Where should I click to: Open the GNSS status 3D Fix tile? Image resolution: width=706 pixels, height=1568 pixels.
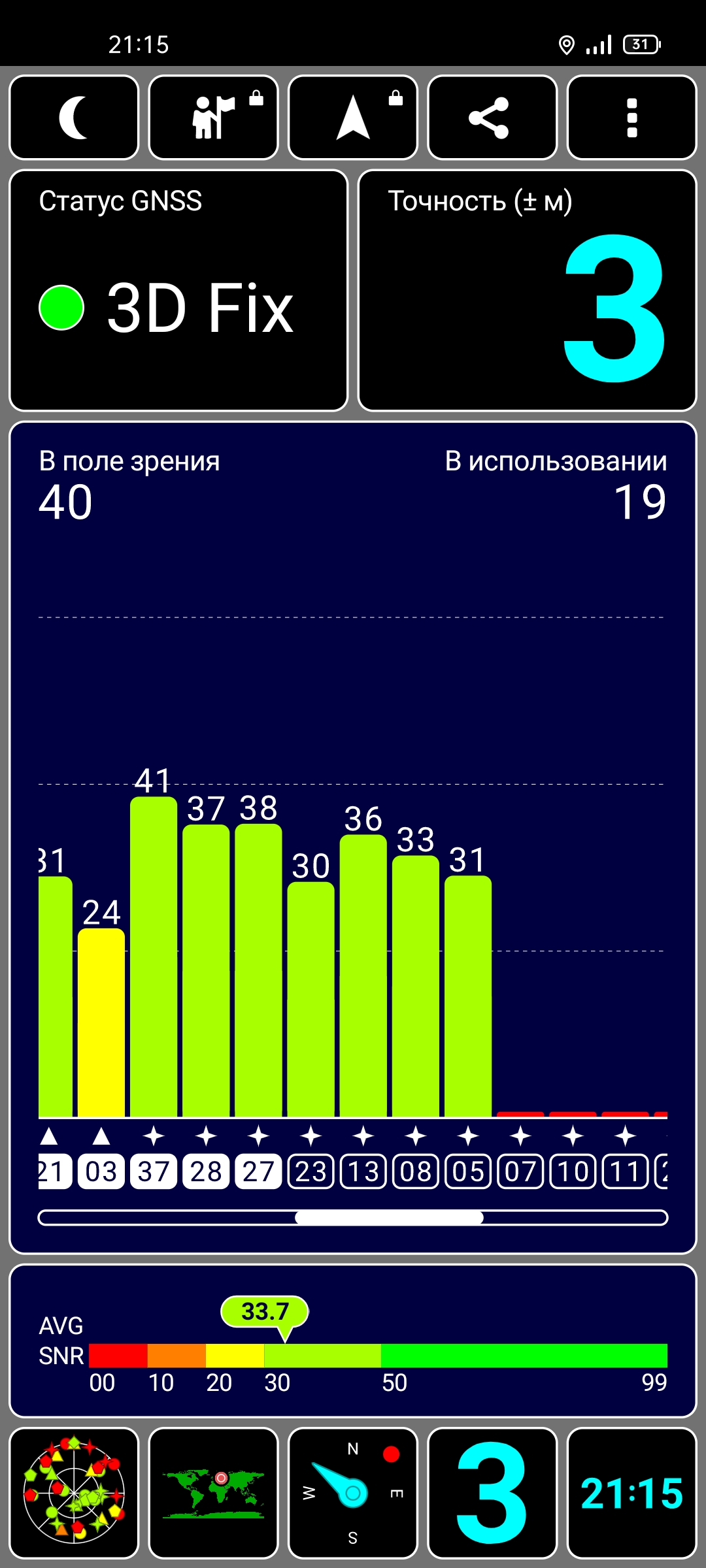click(178, 291)
